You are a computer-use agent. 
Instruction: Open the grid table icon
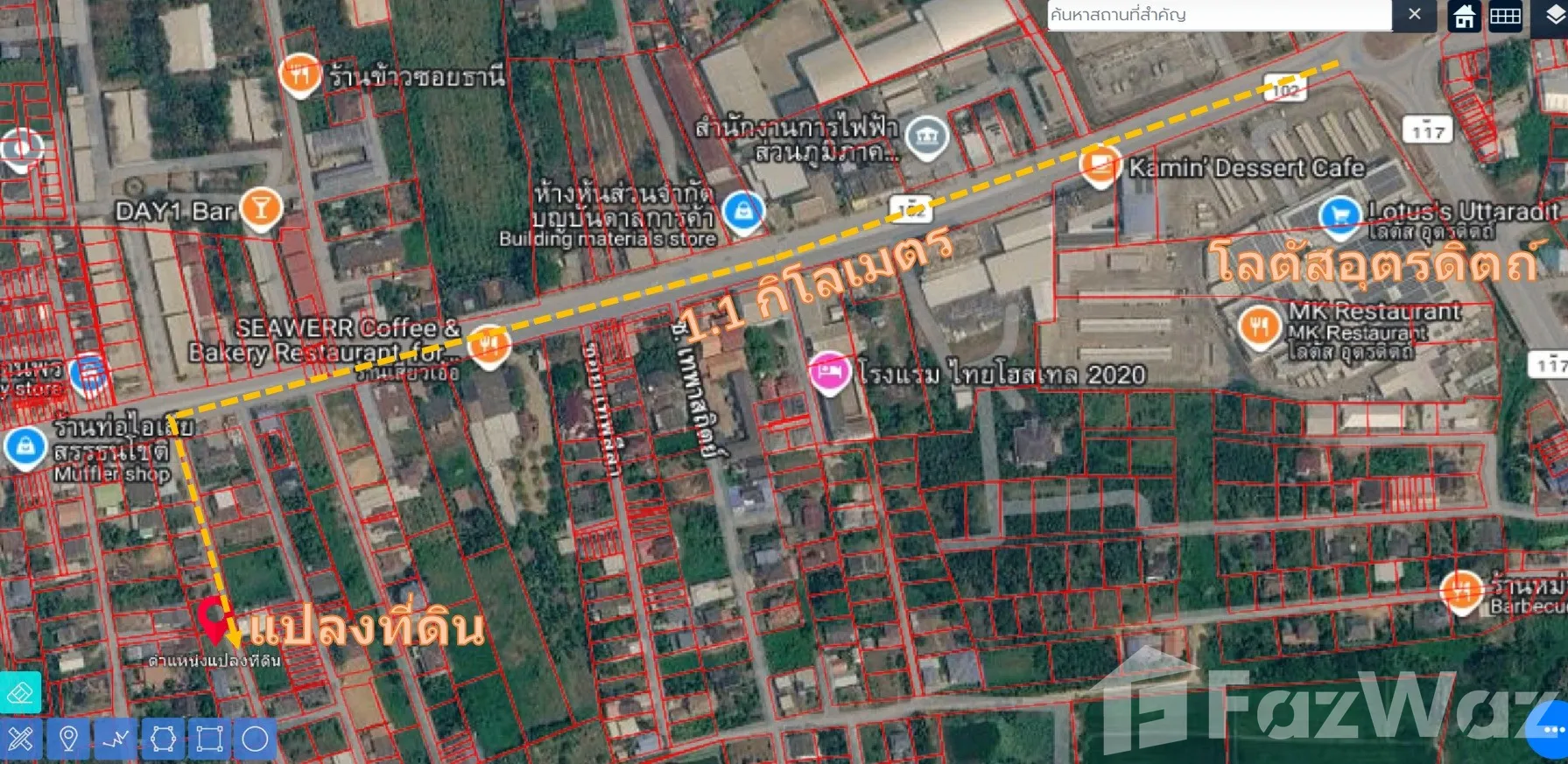[x=1505, y=17]
